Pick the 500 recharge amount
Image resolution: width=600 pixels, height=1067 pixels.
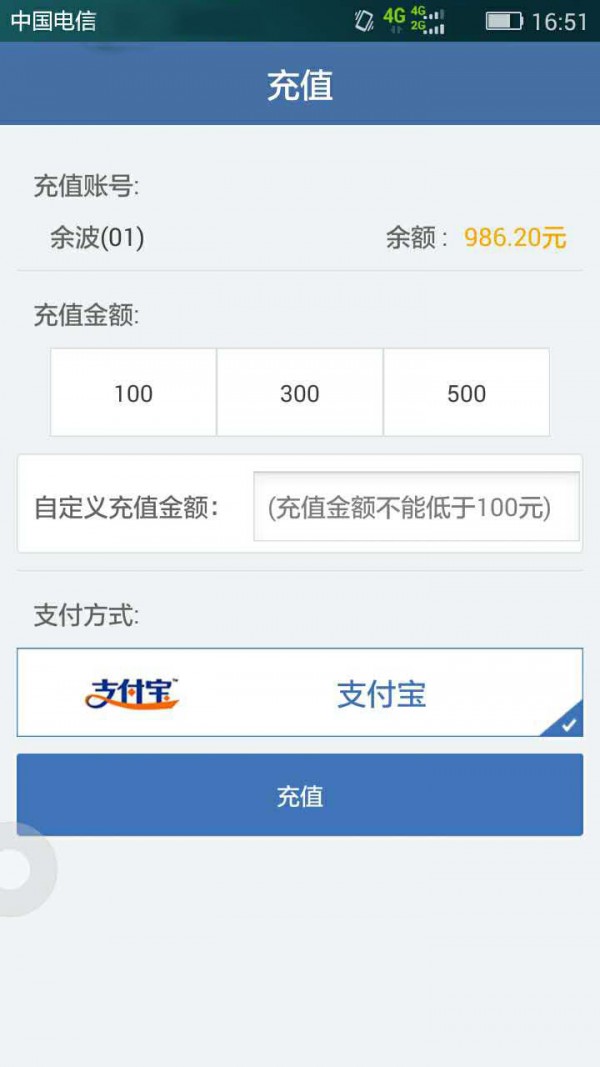point(466,393)
